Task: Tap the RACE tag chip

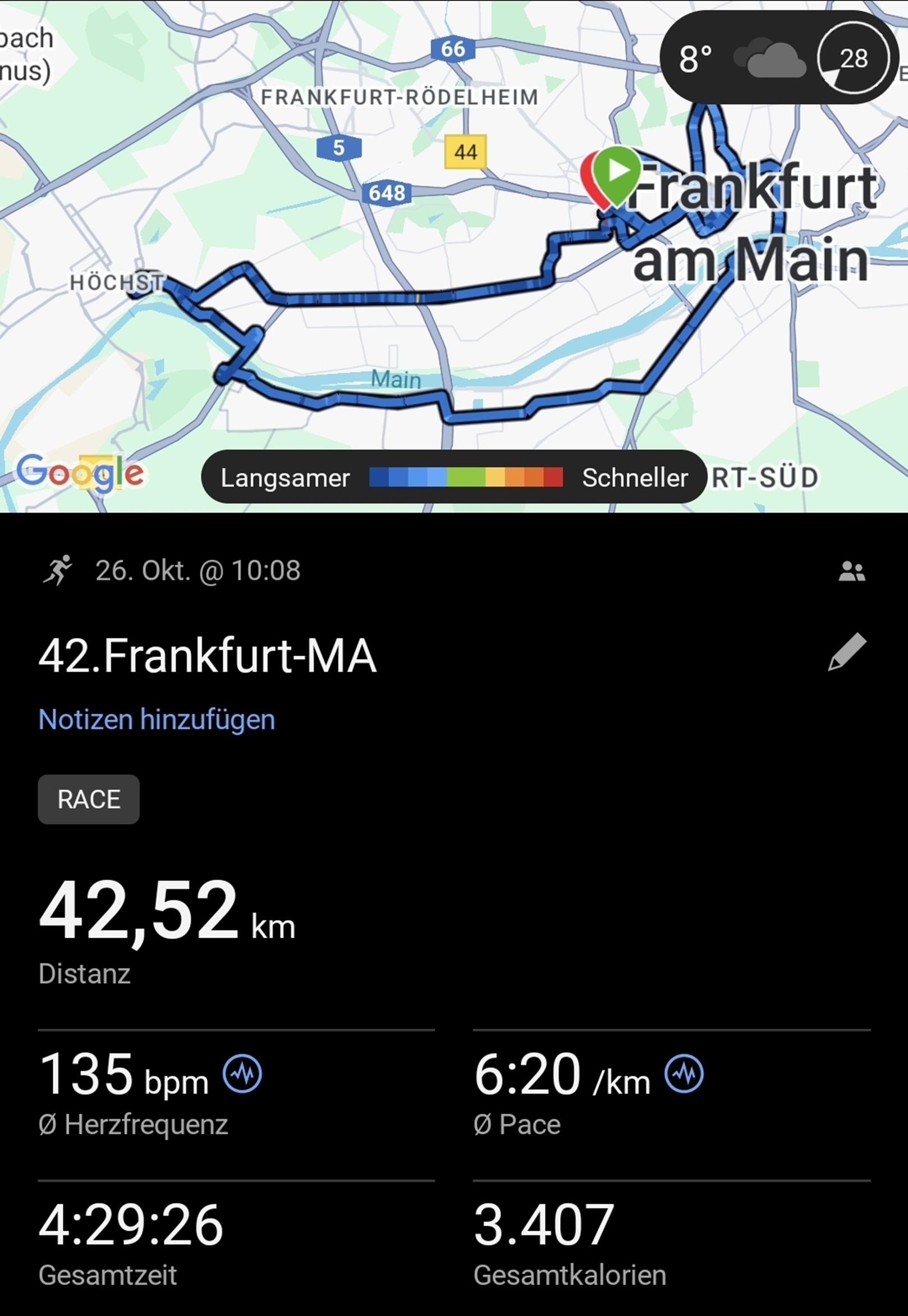Action: tap(89, 799)
